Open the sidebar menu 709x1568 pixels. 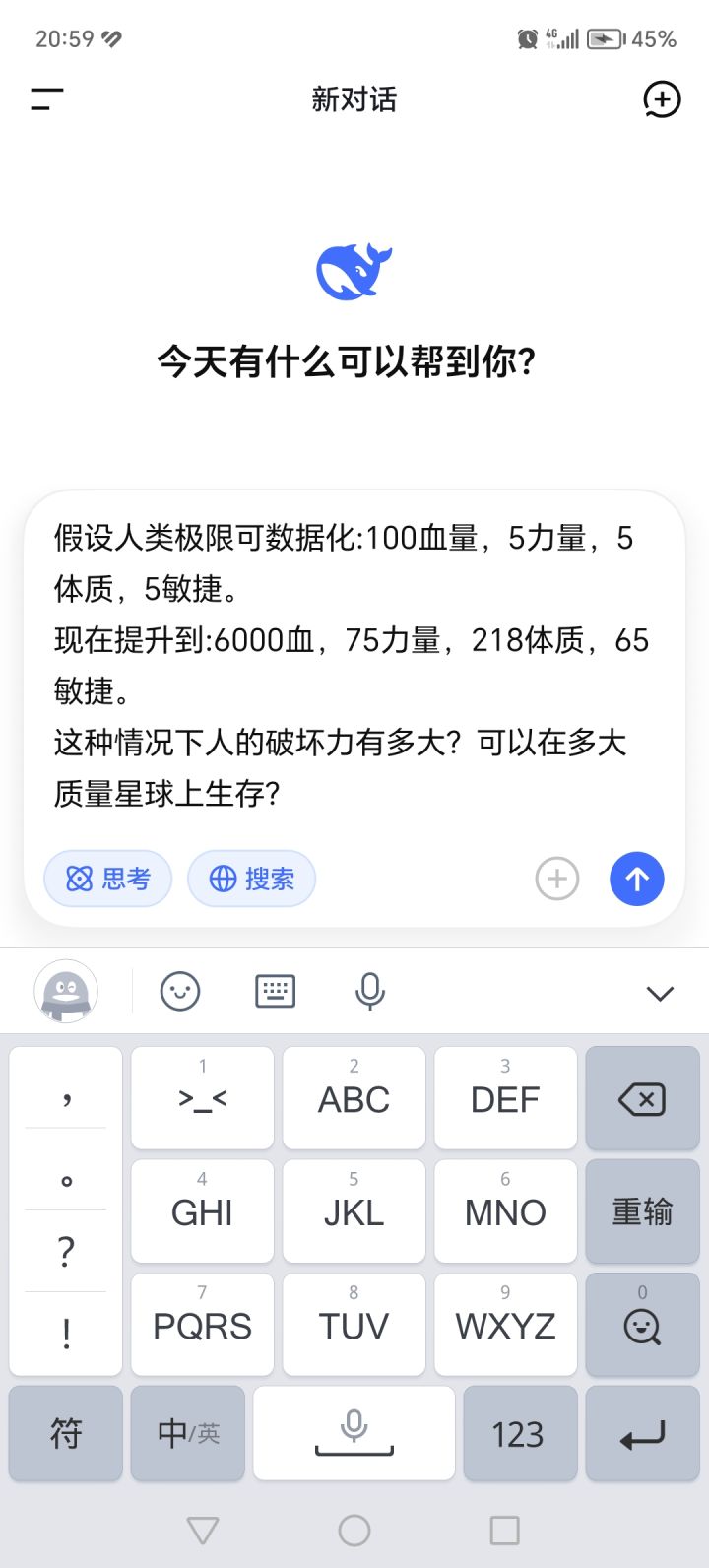coord(46,99)
